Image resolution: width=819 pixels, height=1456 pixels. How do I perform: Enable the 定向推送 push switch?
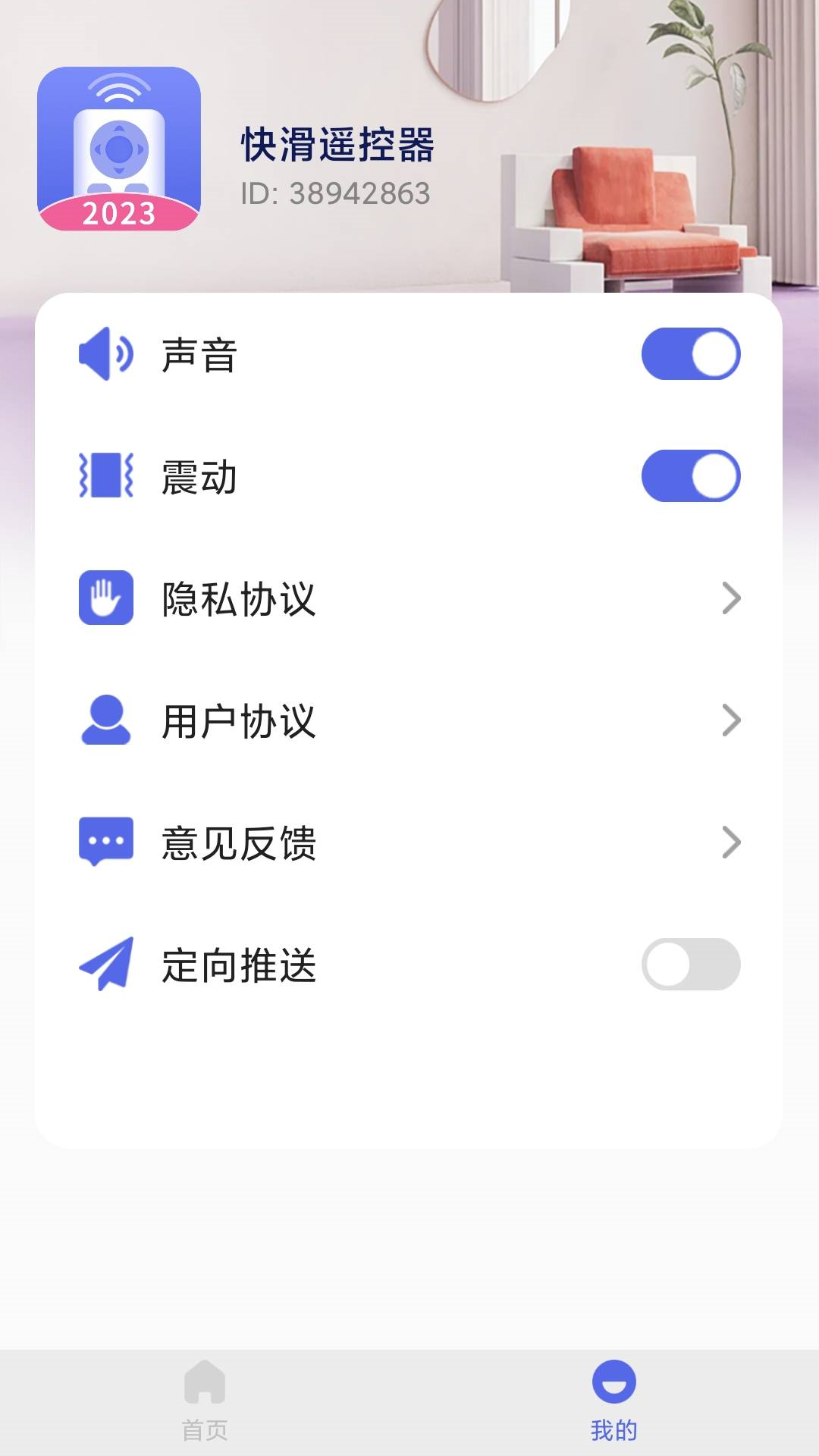(x=690, y=965)
